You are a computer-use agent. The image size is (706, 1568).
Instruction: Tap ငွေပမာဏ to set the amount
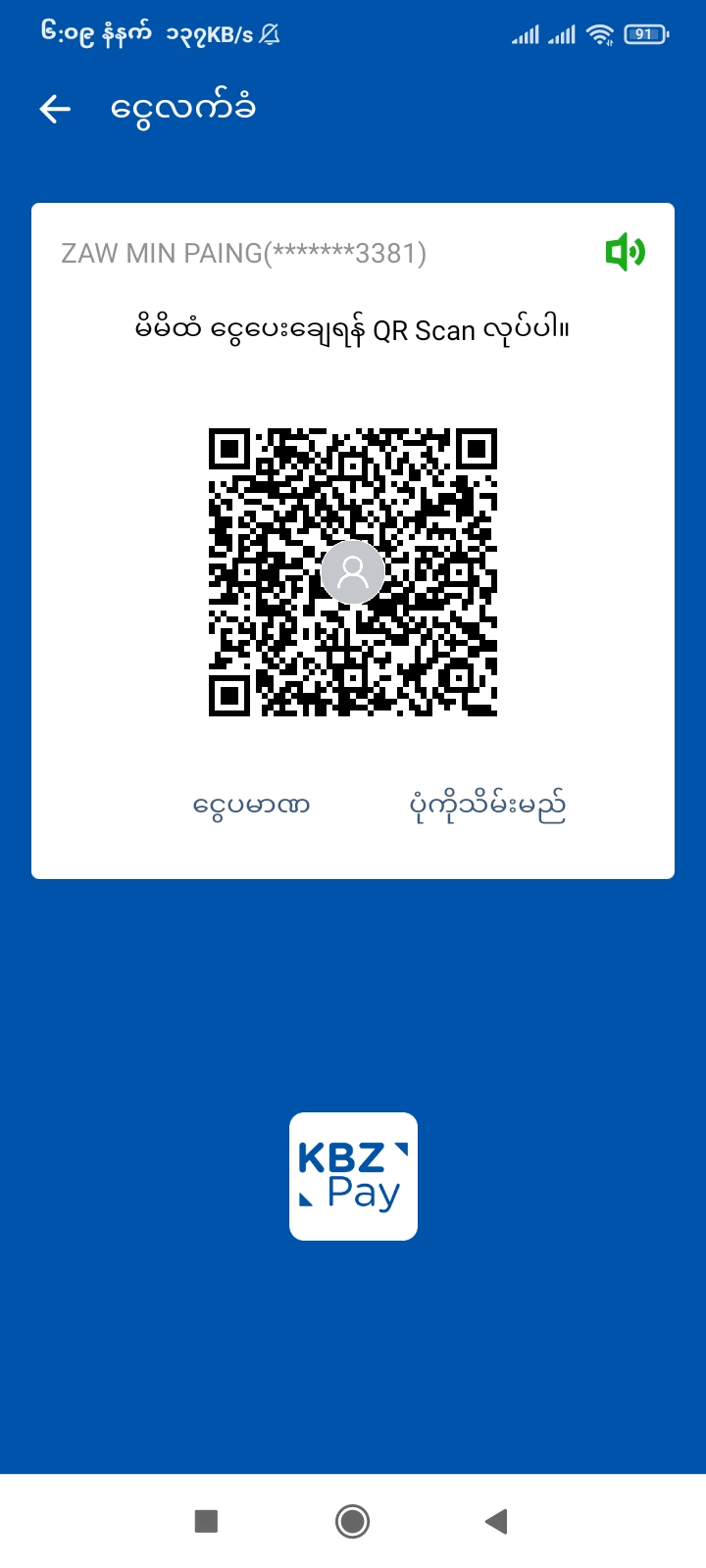click(252, 806)
